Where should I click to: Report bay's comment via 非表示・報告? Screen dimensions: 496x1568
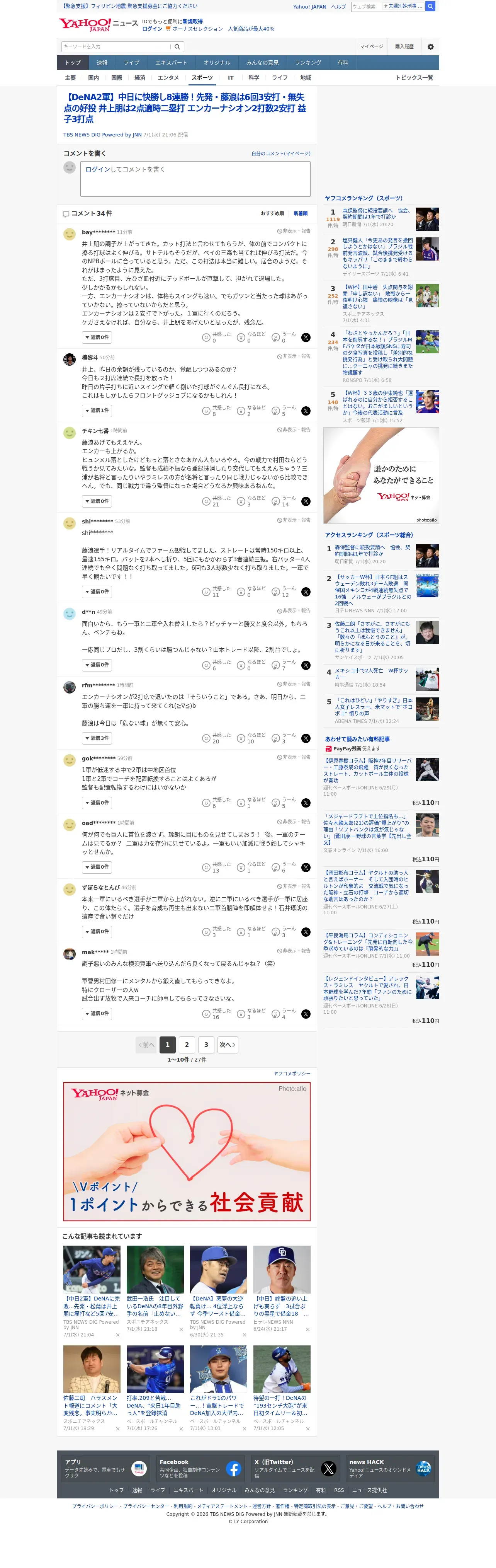click(x=293, y=231)
